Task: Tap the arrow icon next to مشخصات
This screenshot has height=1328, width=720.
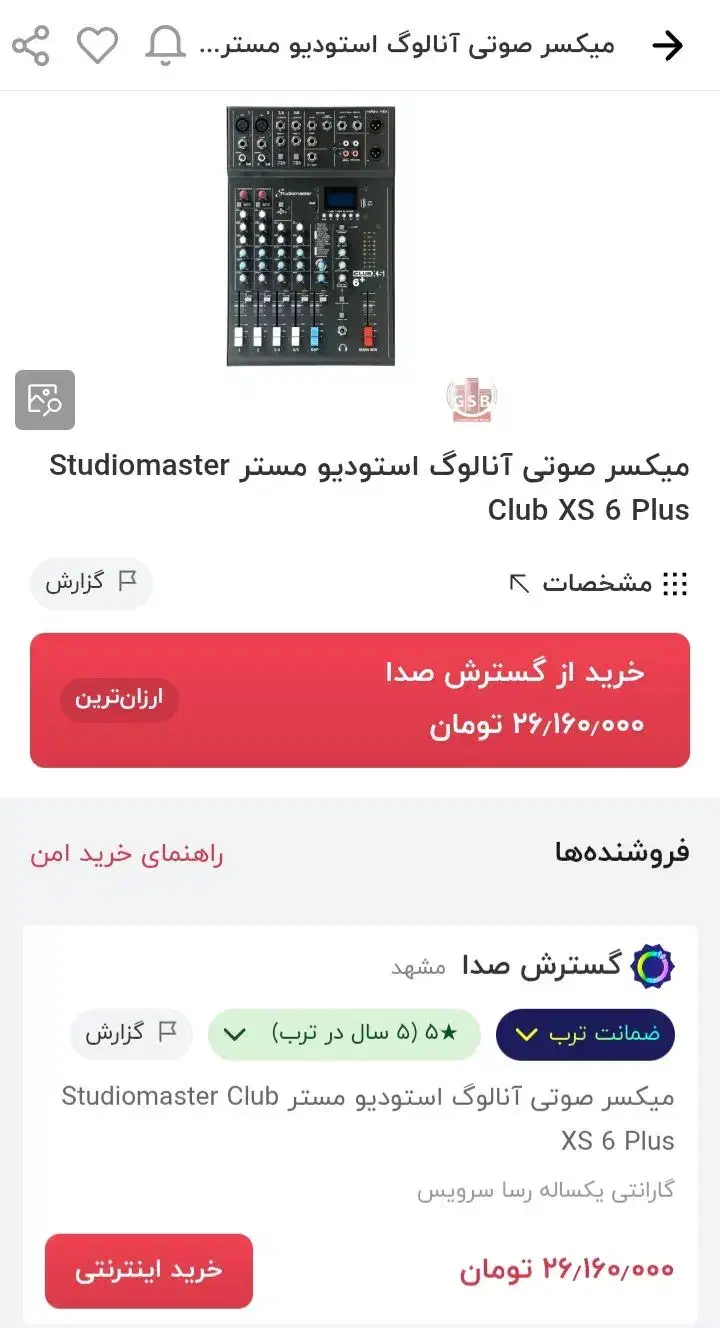Action: tap(519, 583)
